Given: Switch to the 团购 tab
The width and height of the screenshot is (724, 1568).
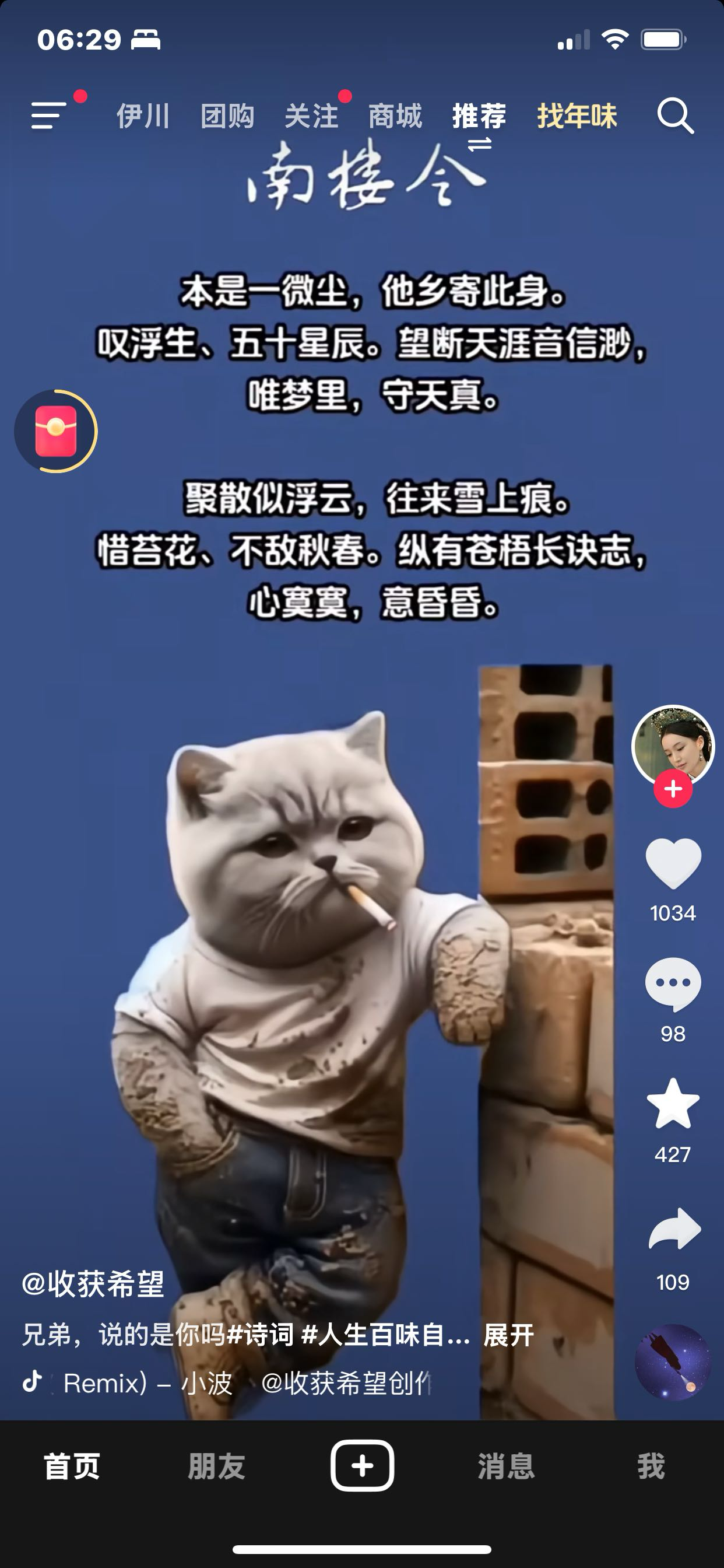Looking at the screenshot, I should point(227,116).
